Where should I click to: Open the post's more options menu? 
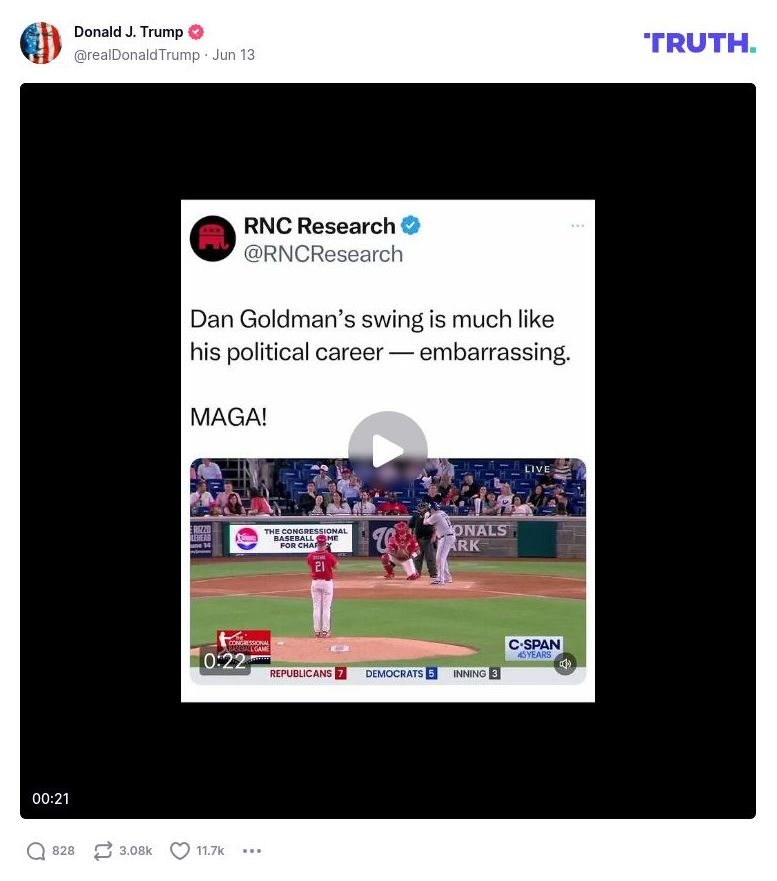coord(252,851)
